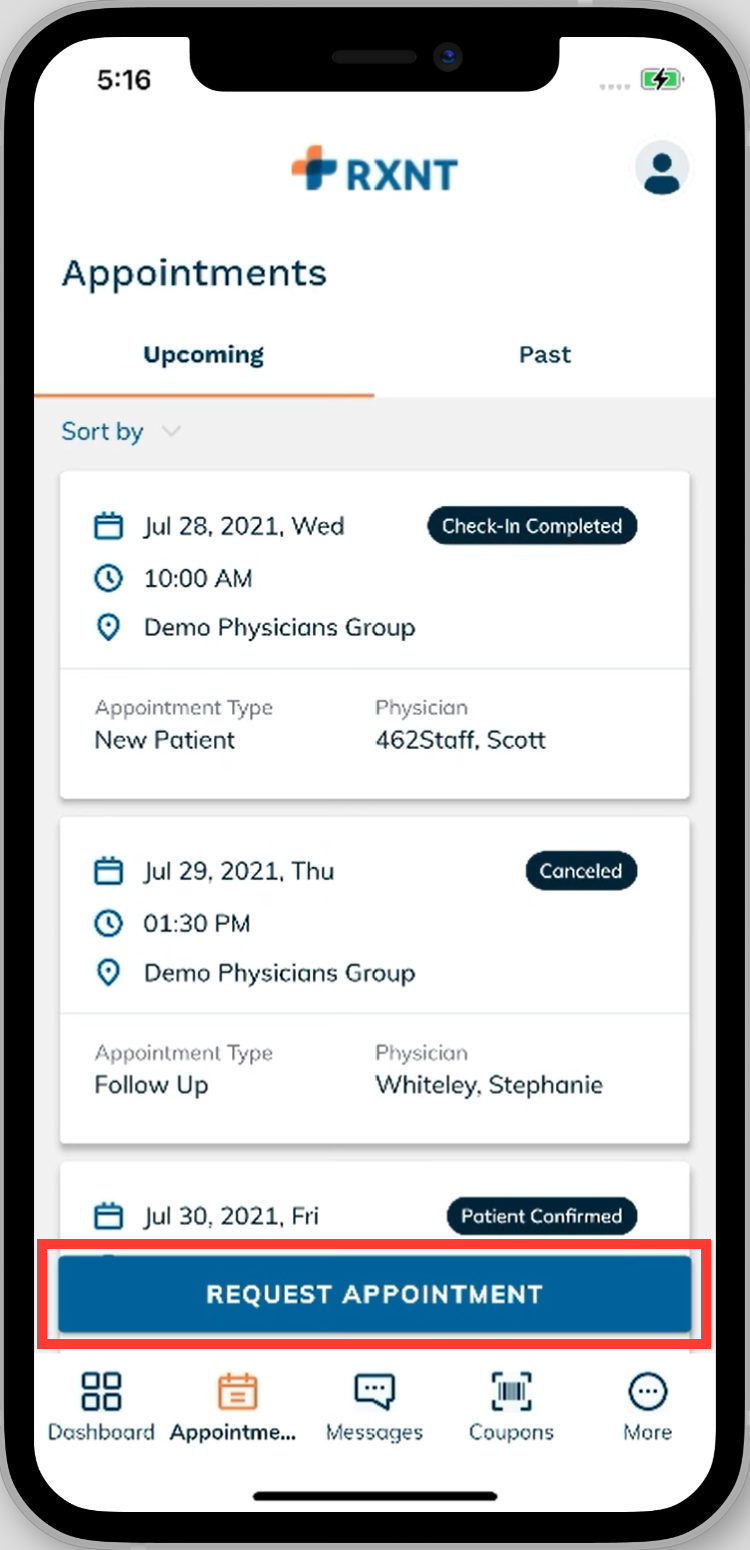Screen dimensions: 750x1550
Task: Tap the Request Appointment button
Action: (x=374, y=1294)
